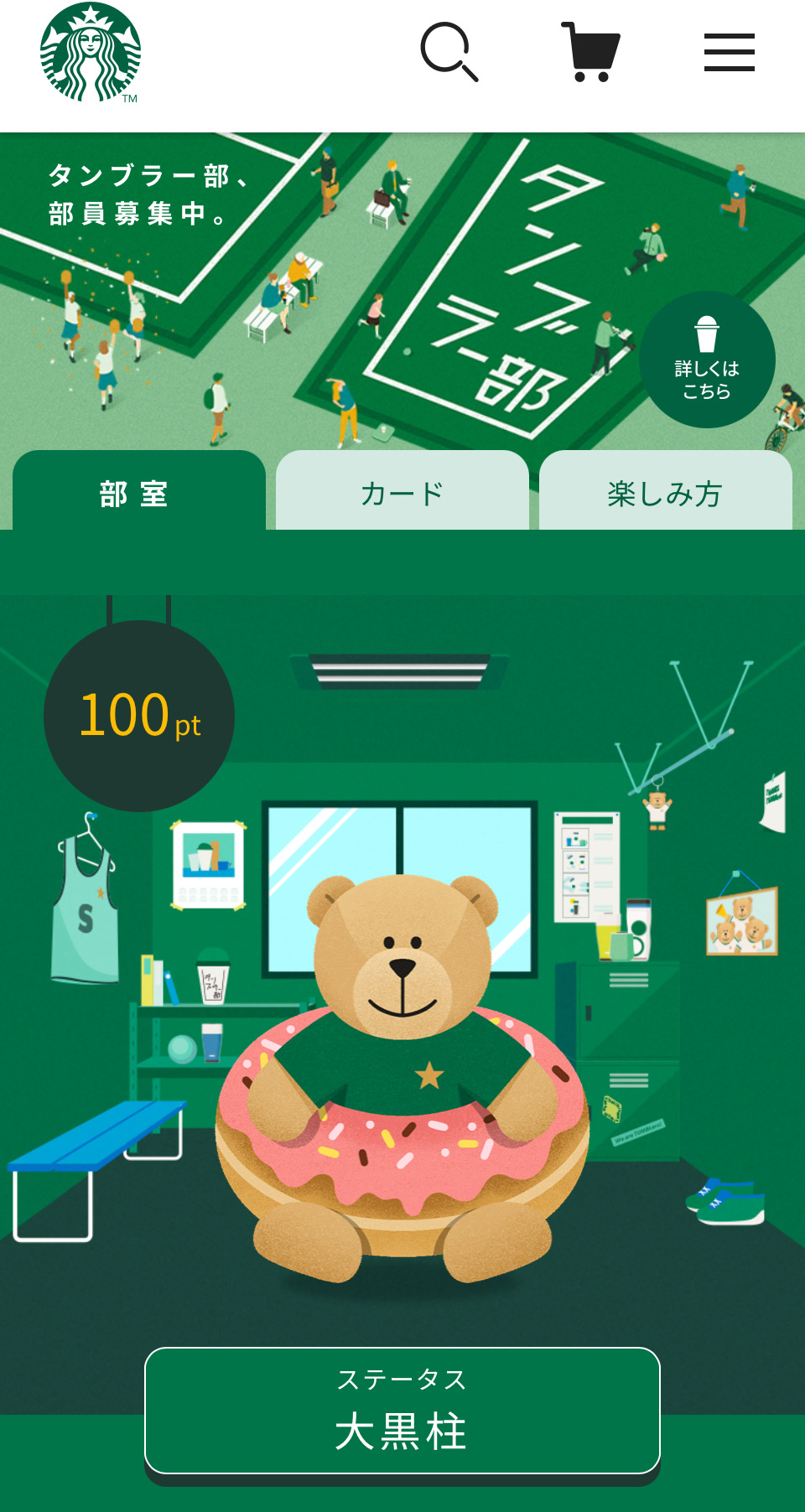This screenshot has width=805, height=1512.
Task: Tap the 詳しくはこちら round button
Action: click(707, 360)
